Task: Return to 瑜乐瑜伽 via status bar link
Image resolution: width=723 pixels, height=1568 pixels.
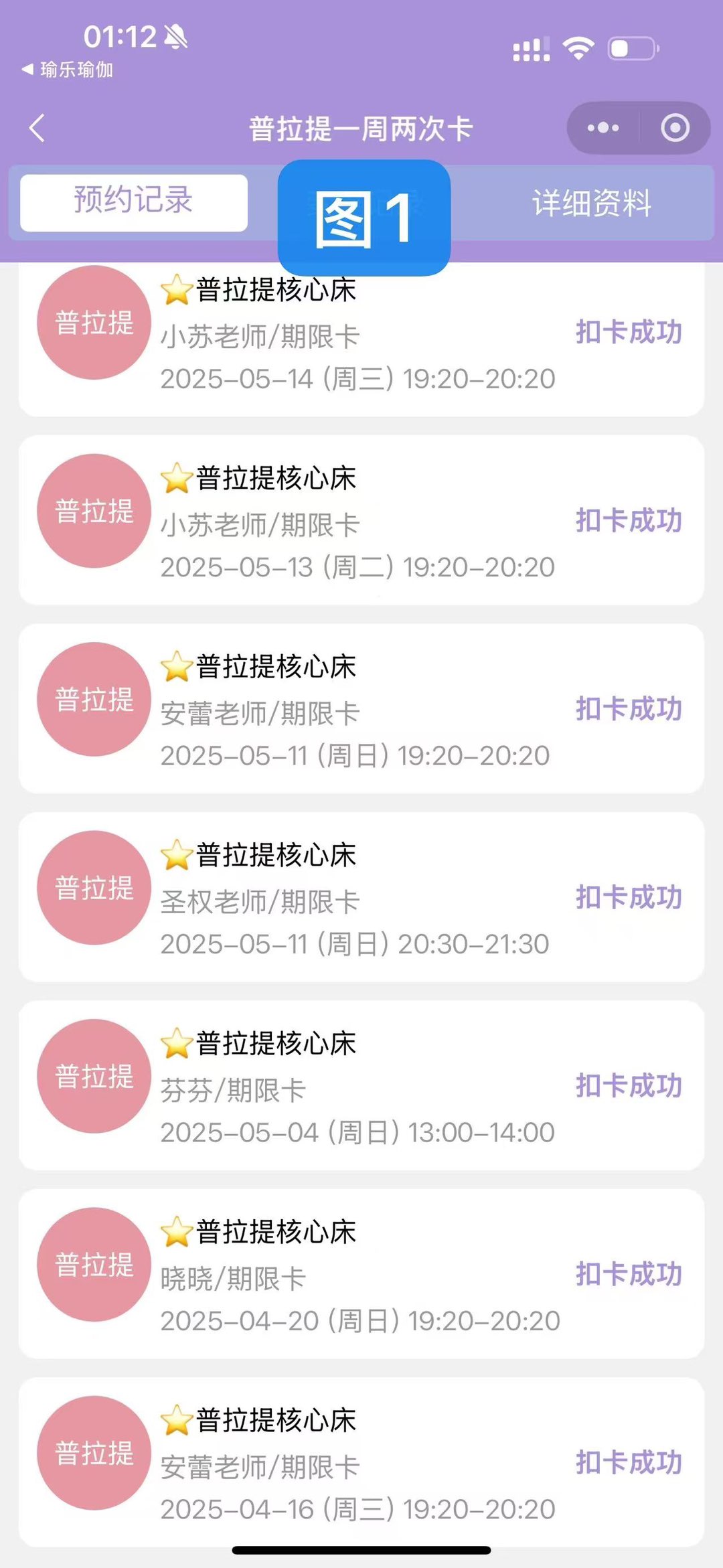Action: coord(68,70)
